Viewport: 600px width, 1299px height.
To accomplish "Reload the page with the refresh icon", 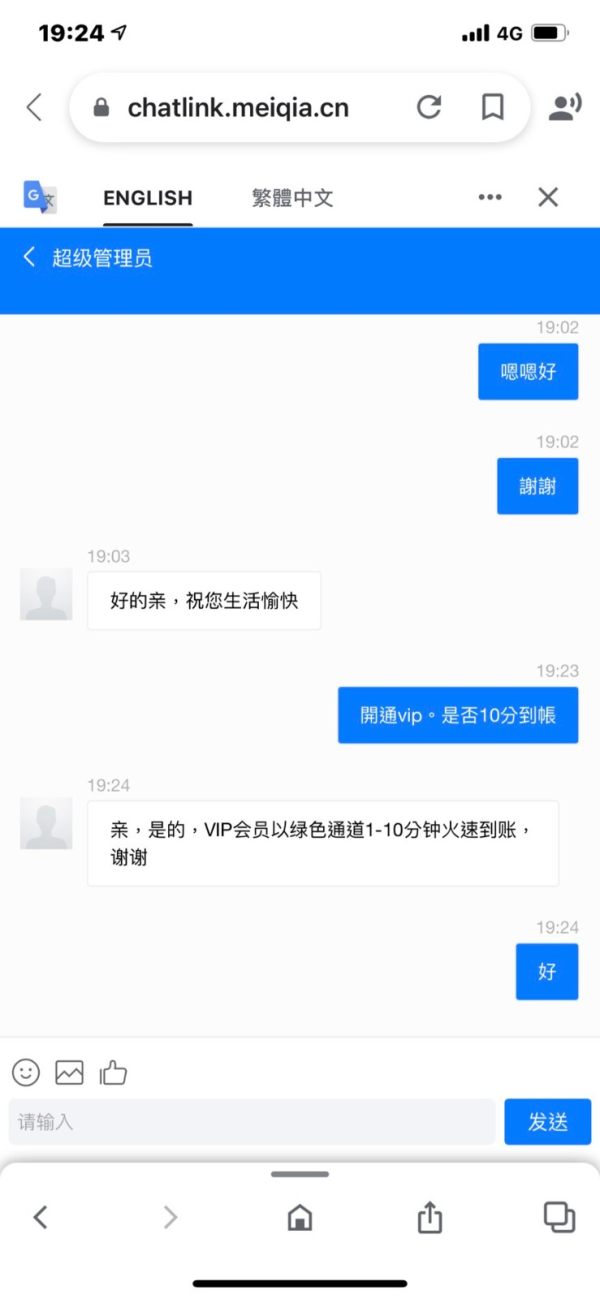I will [x=429, y=108].
